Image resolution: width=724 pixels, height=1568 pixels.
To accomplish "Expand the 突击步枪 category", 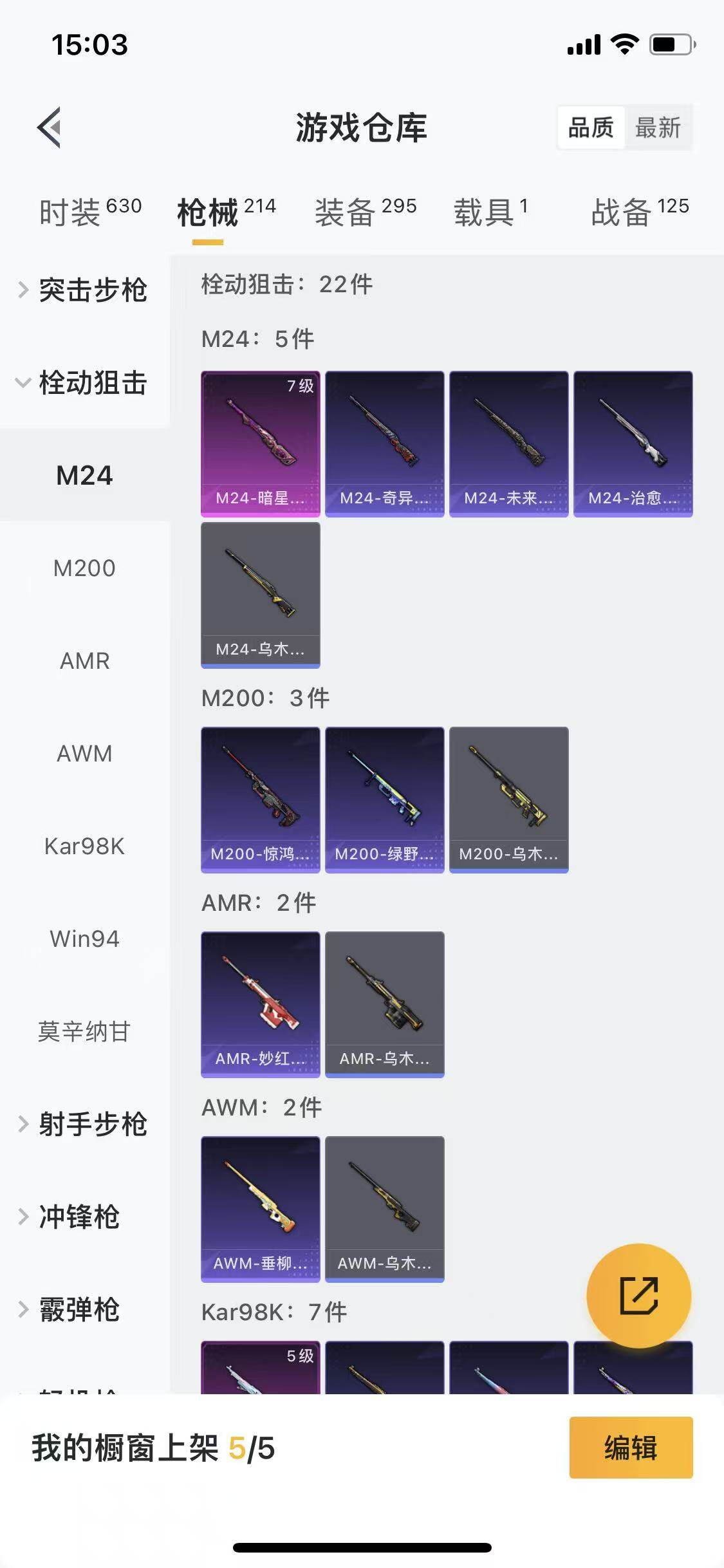I will tap(84, 290).
